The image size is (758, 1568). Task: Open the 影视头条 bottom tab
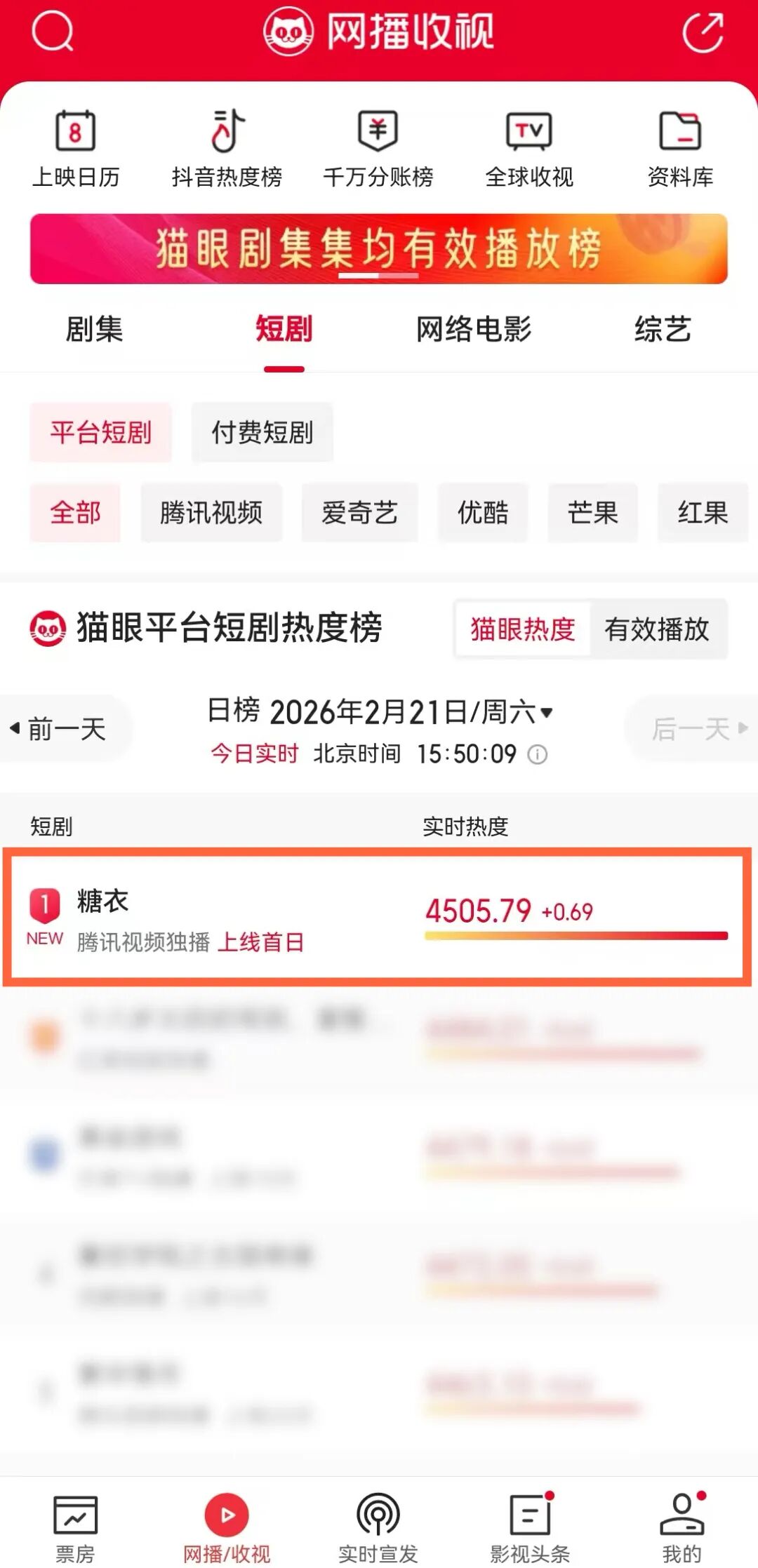(x=530, y=1528)
